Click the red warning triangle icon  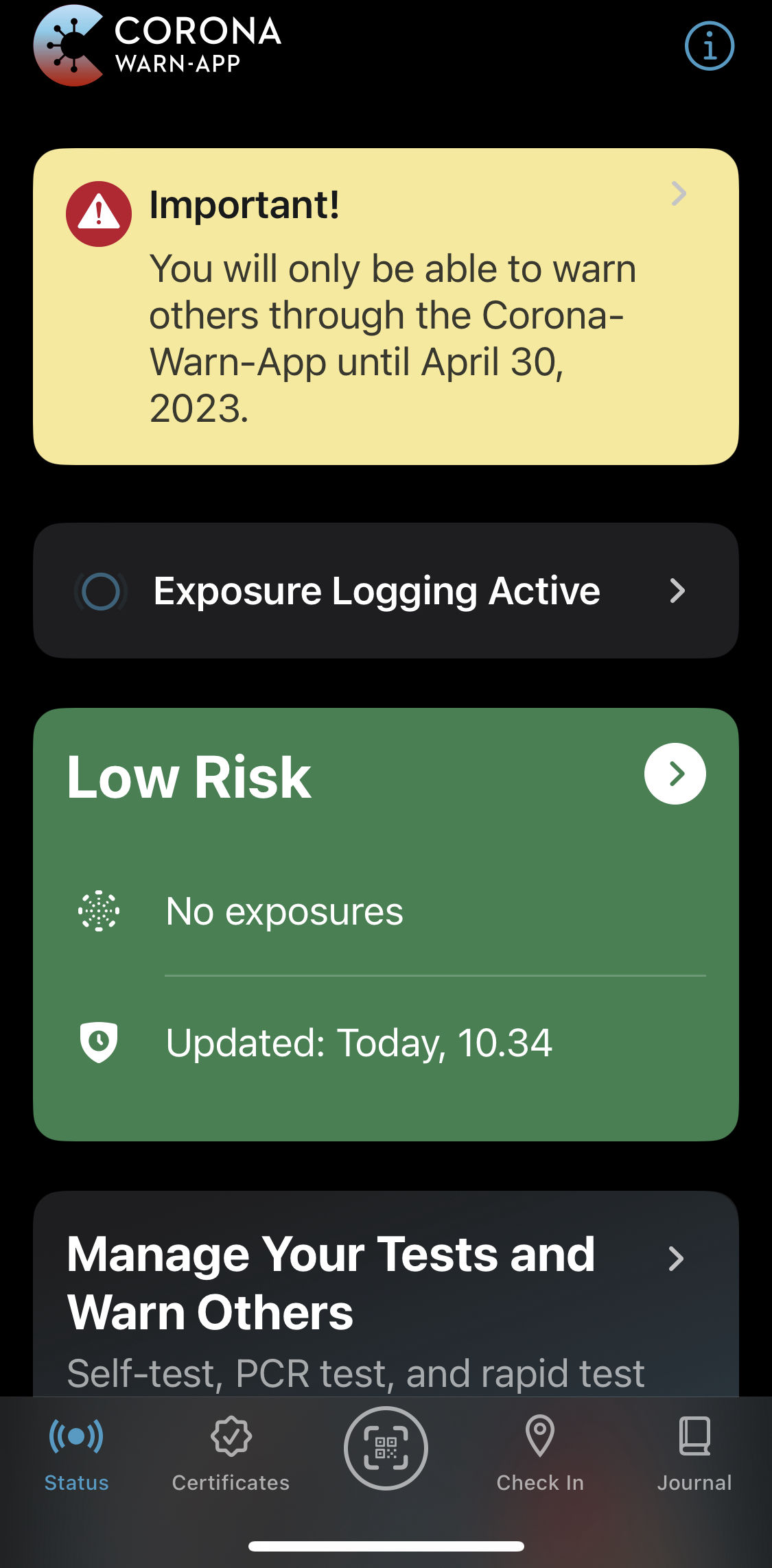pos(99,213)
